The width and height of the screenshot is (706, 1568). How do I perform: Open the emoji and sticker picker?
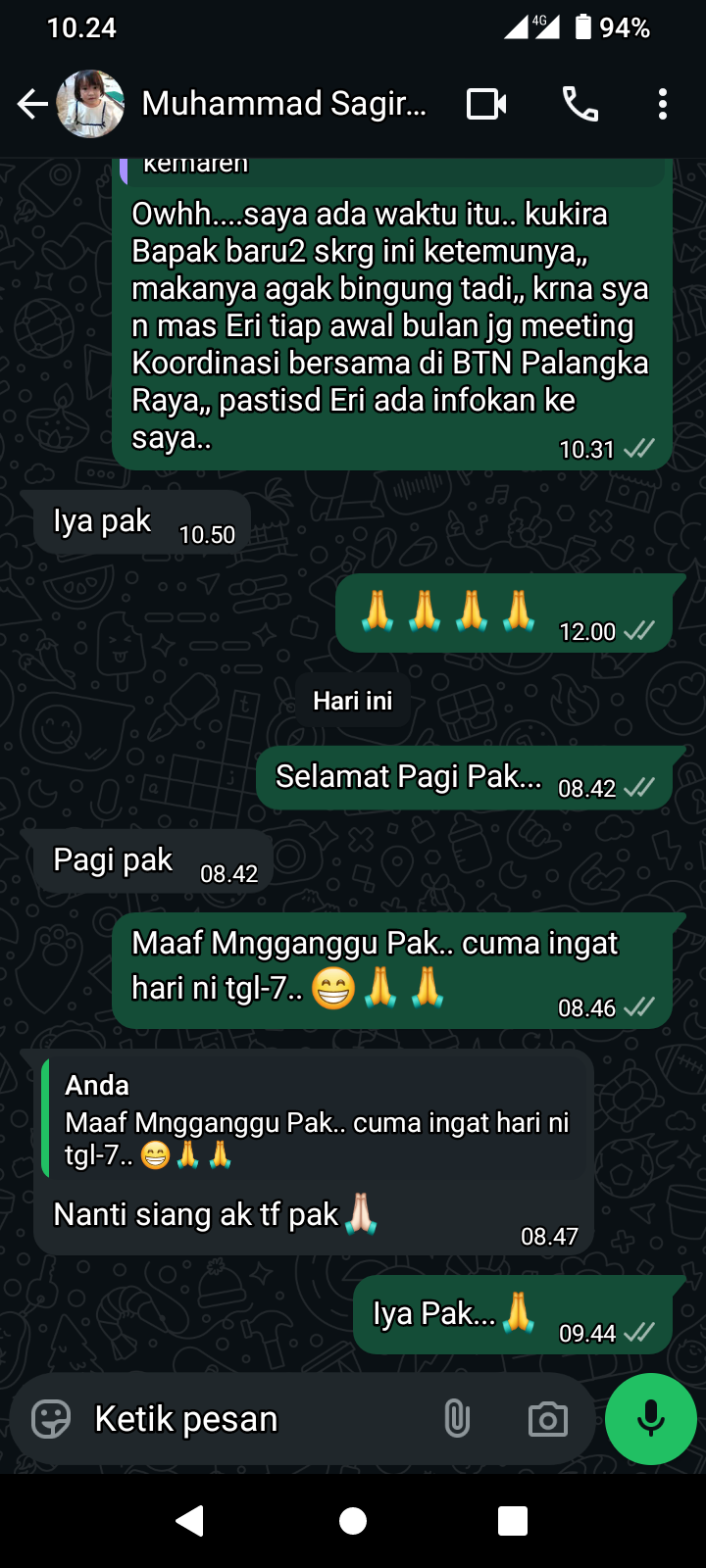click(x=51, y=1418)
